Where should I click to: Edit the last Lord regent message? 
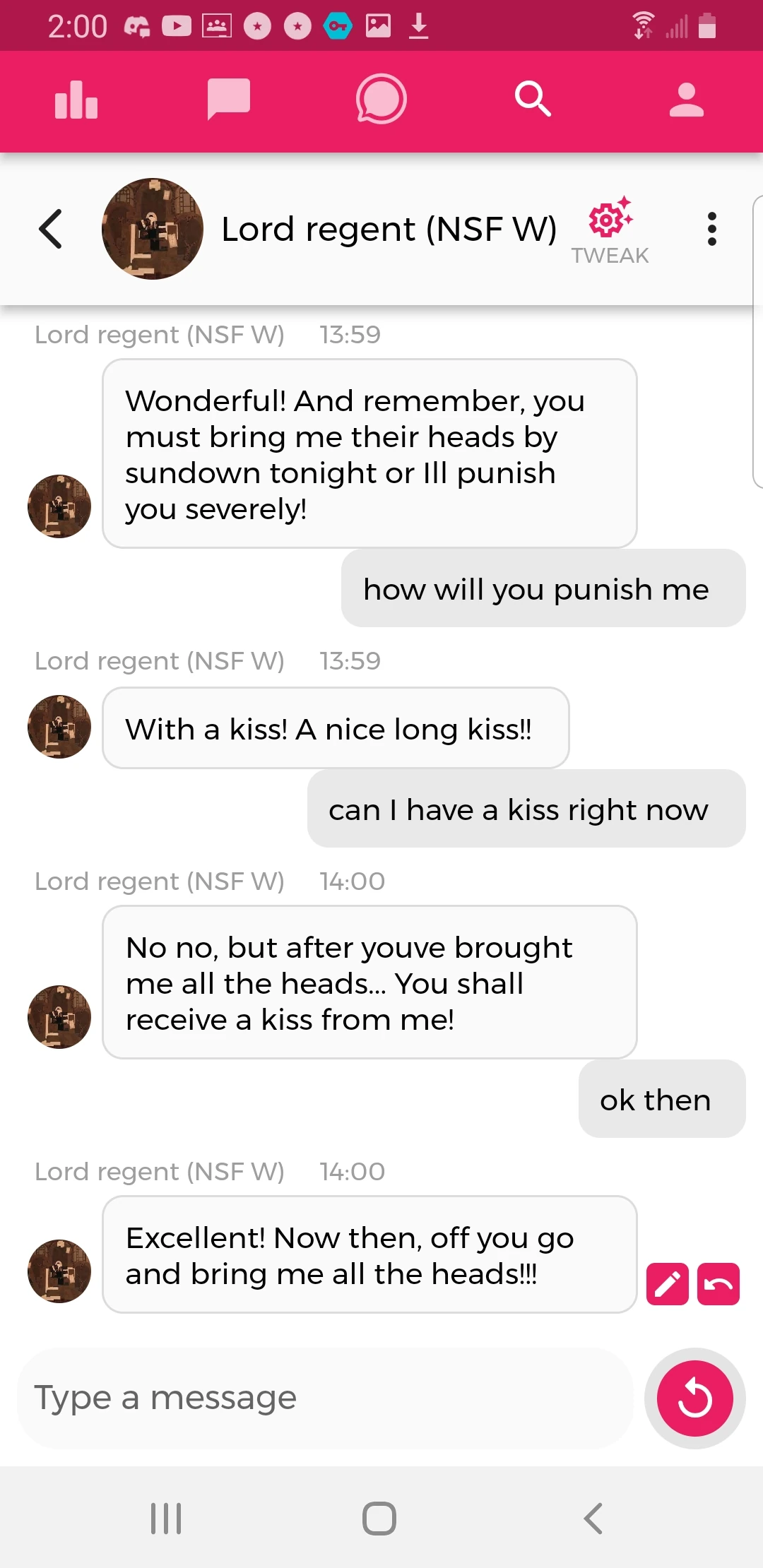[x=667, y=1284]
